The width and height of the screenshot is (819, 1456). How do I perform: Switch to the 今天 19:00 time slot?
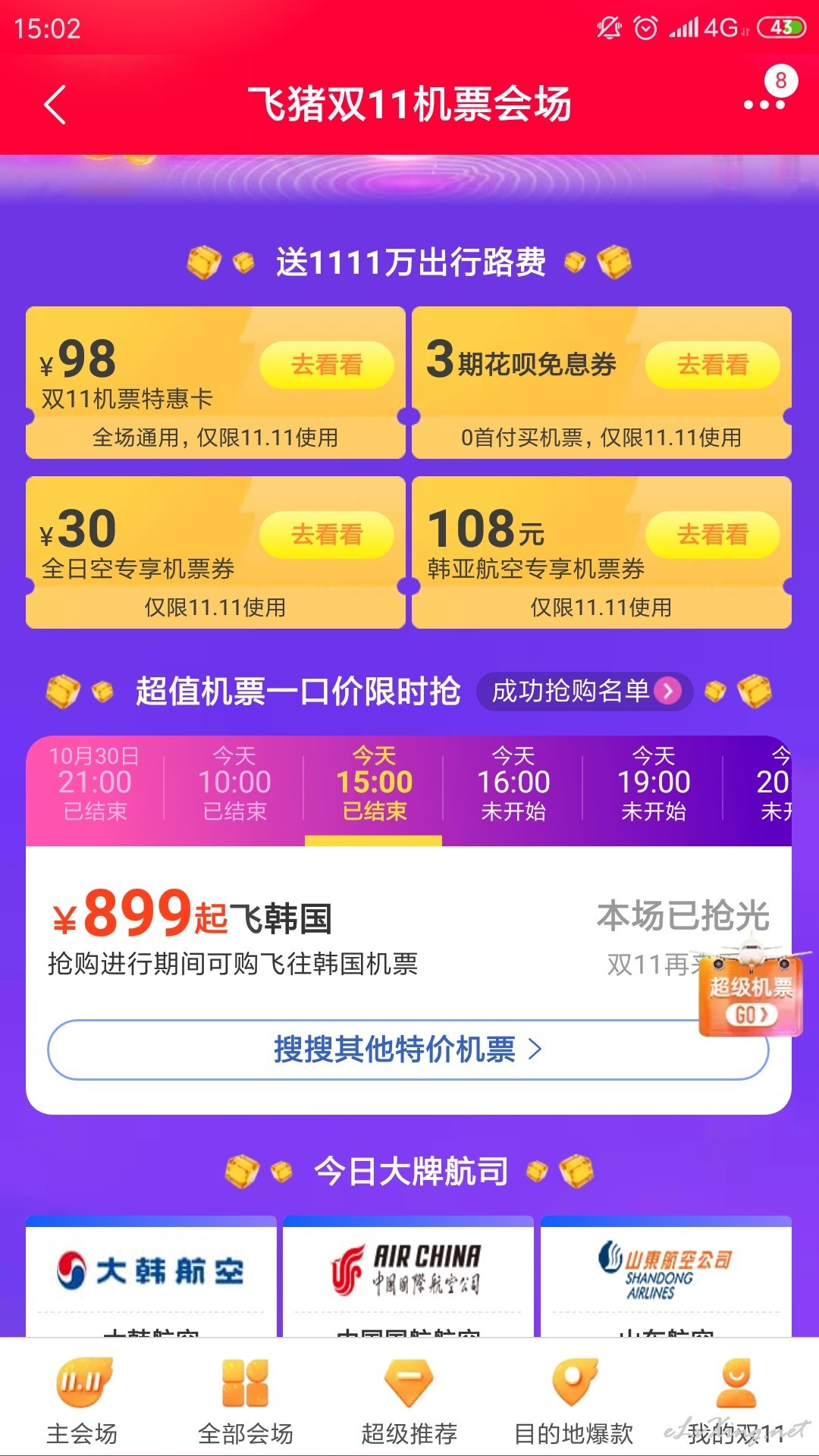(654, 783)
